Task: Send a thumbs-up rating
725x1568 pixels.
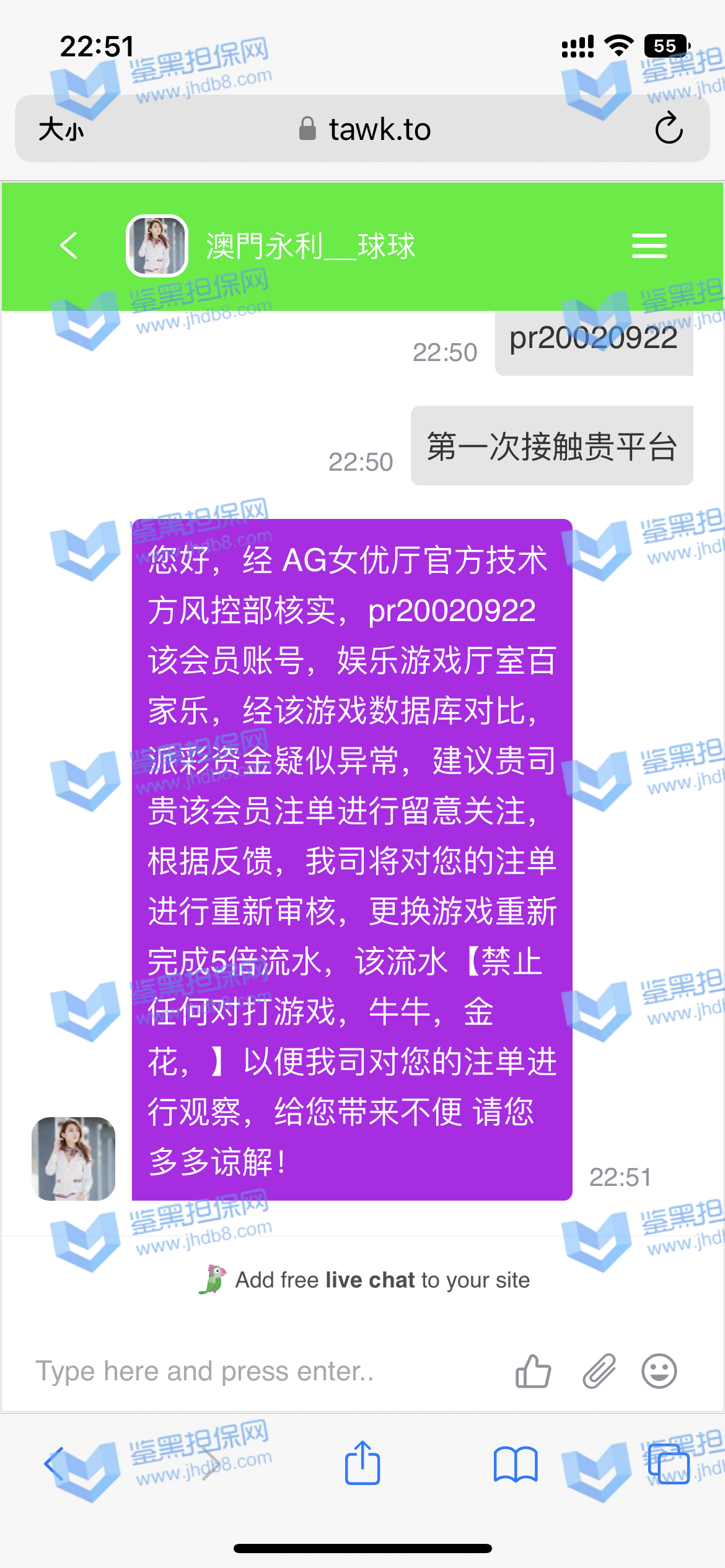Action: coord(533,1371)
